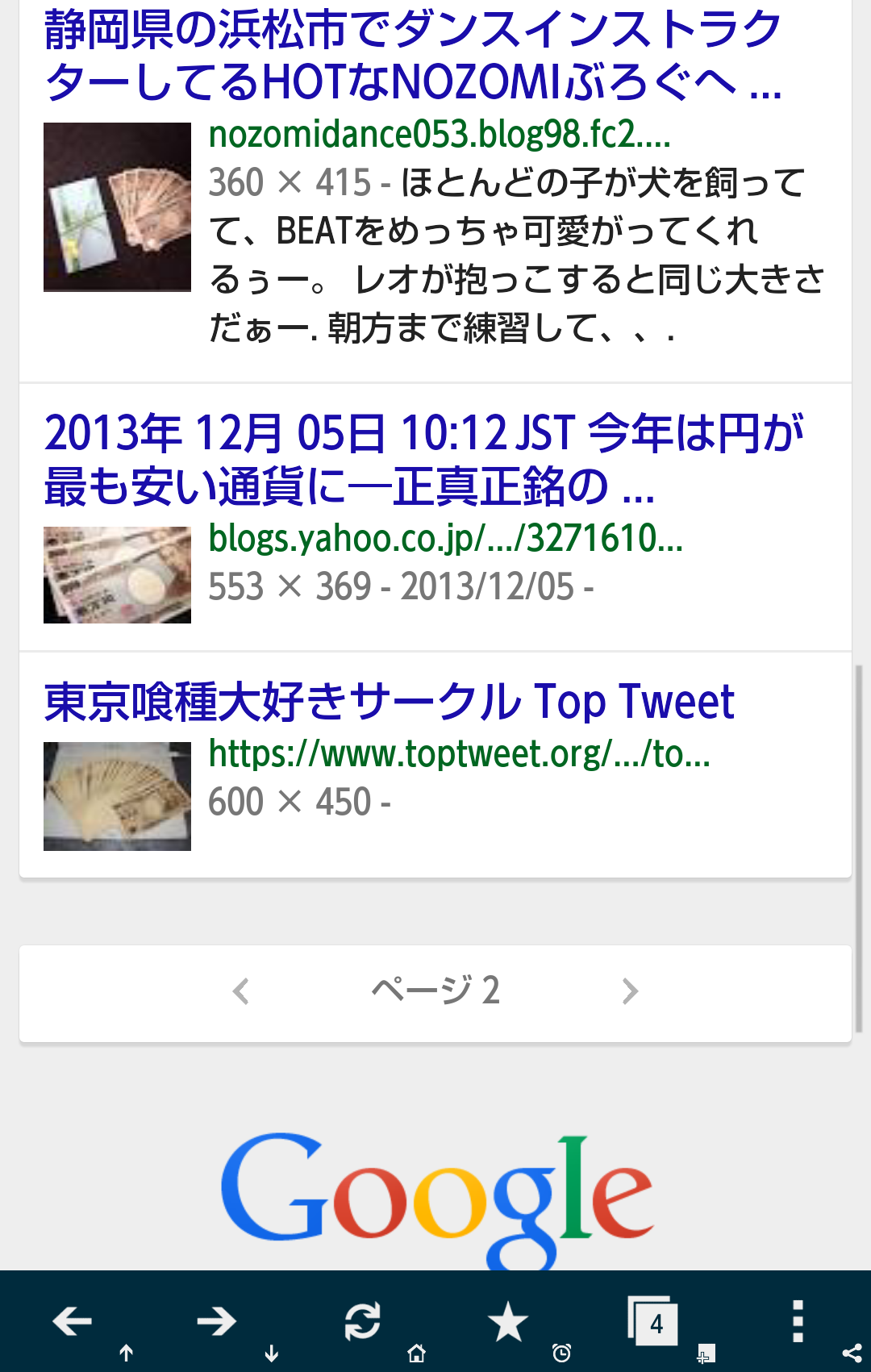The image size is (871, 1372).
Task: Navigate forward in the browser toolbar
Action: 216,1321
